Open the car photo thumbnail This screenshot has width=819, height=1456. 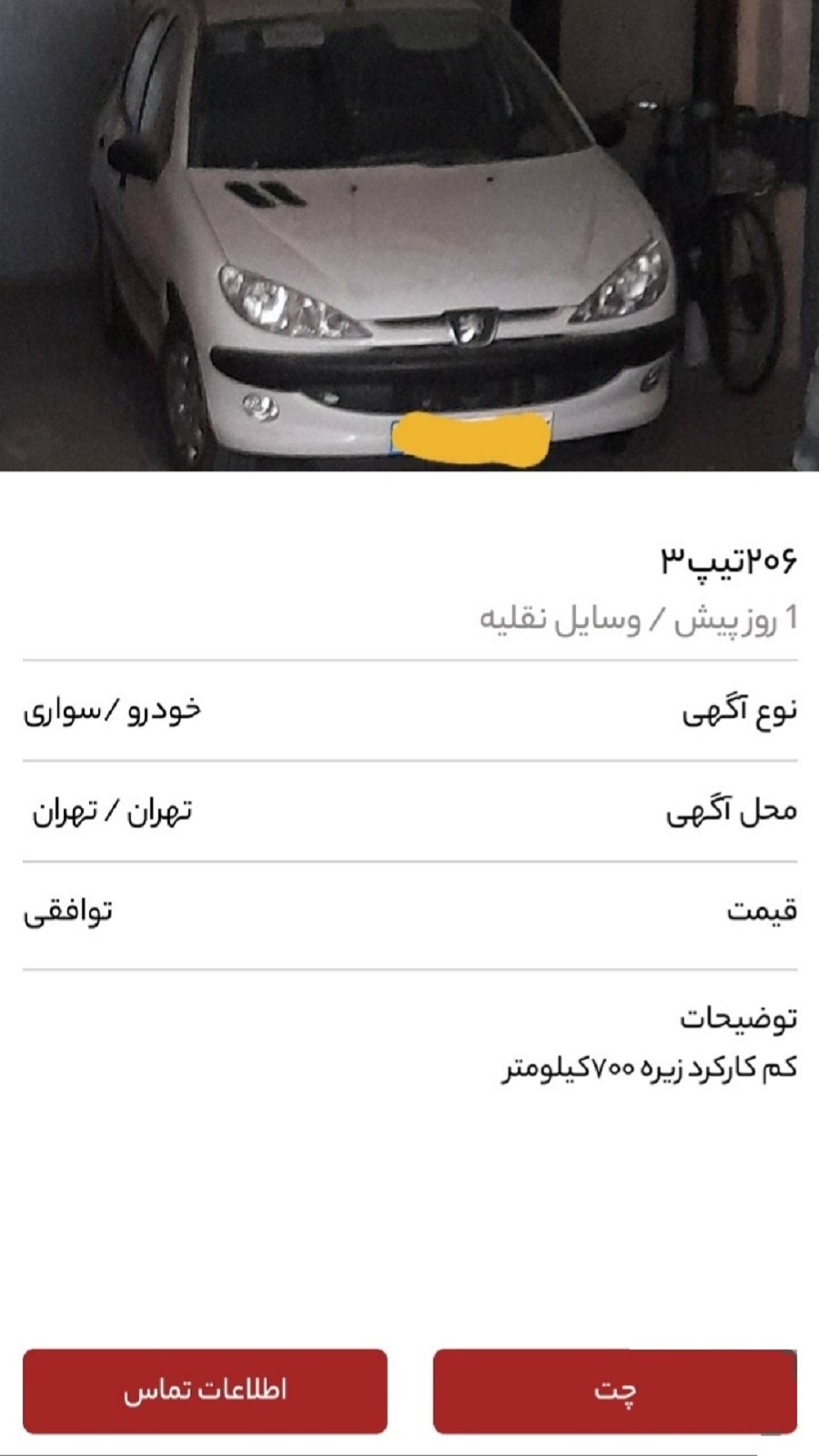(409, 237)
